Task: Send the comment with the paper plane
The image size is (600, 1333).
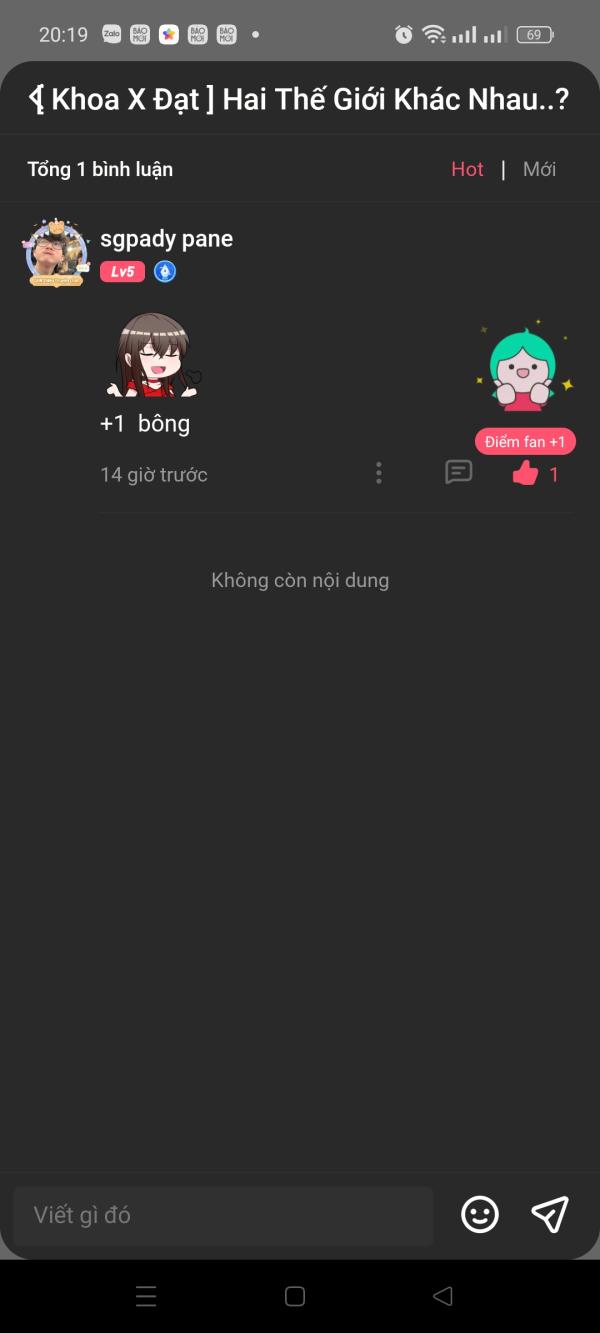Action: pyautogui.click(x=550, y=1215)
